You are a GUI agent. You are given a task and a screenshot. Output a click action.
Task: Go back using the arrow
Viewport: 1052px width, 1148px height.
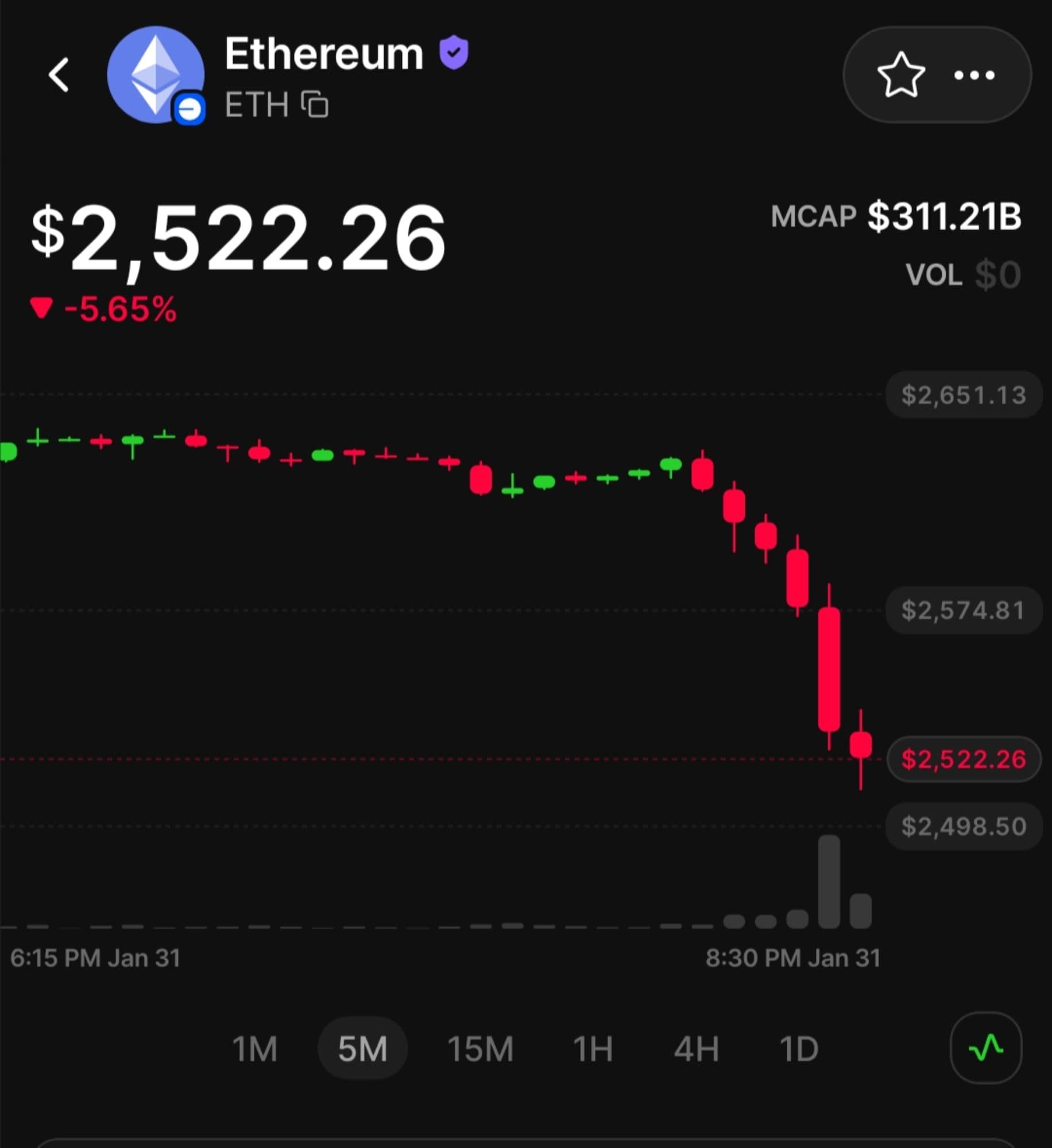(x=59, y=75)
